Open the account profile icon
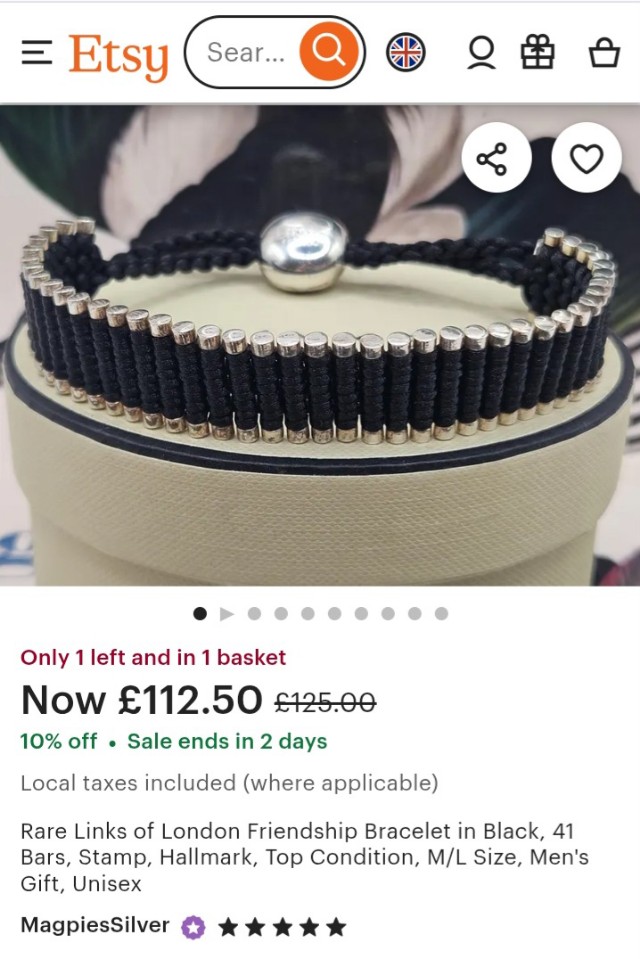 (x=481, y=52)
